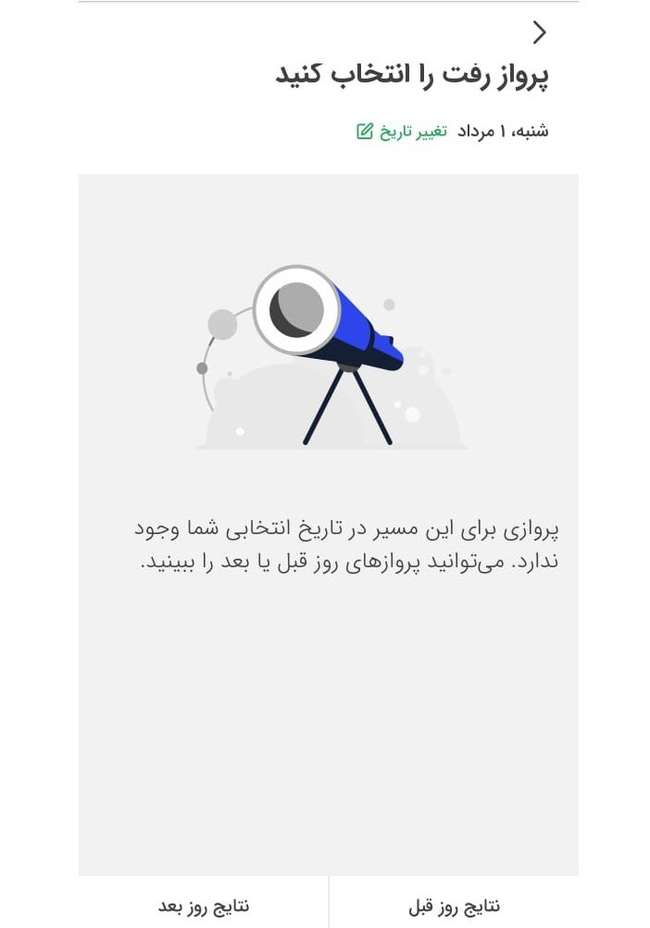
Task: Show previous day results (نتایج روز قبل)
Action: point(454,906)
